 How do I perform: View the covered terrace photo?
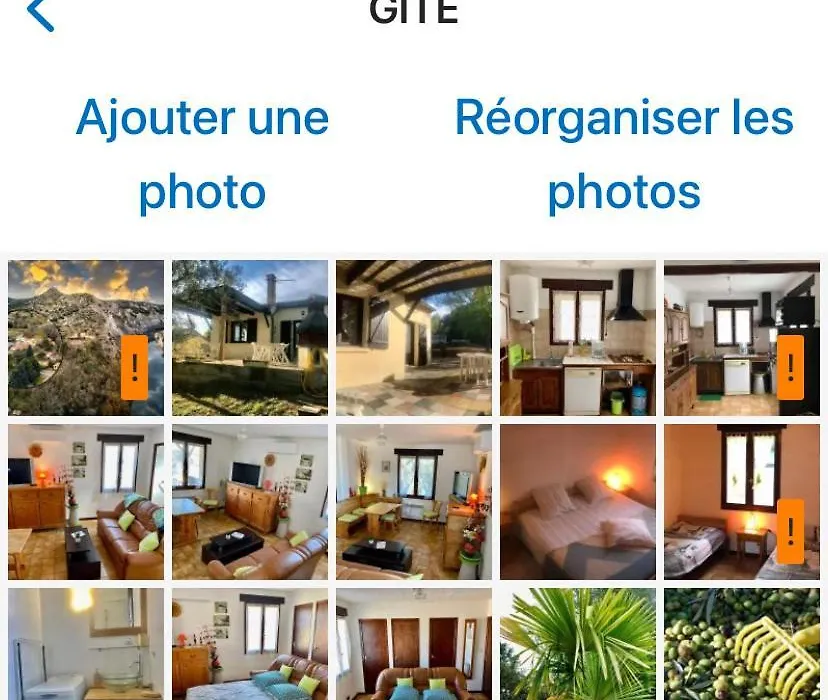414,337
